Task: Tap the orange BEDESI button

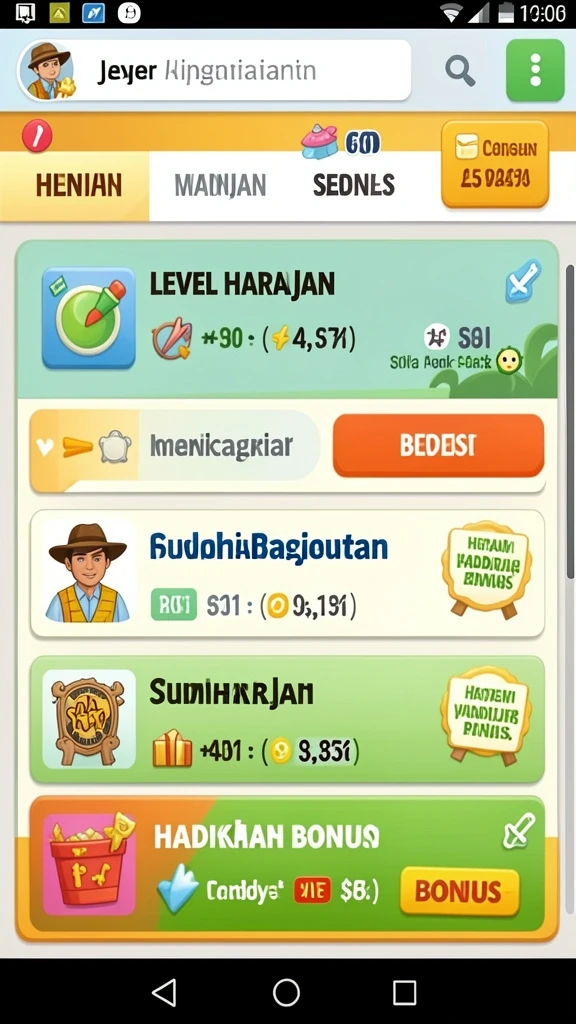Action: point(438,445)
